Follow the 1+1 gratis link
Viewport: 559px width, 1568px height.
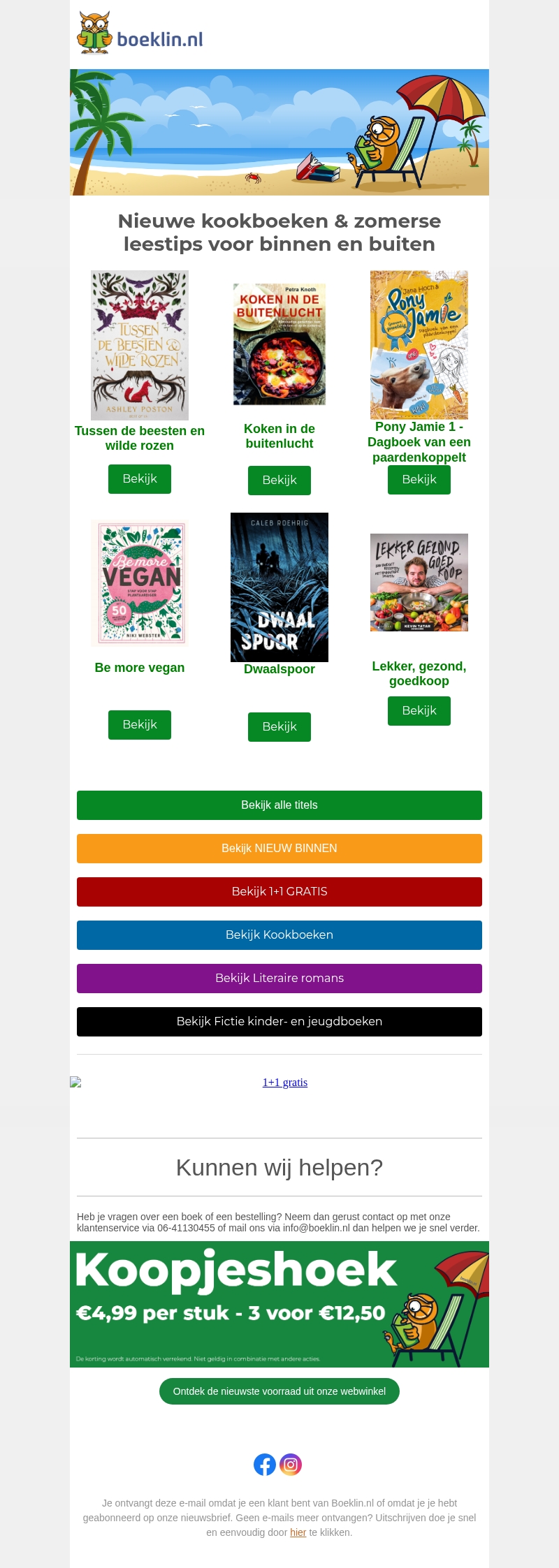click(x=284, y=1083)
